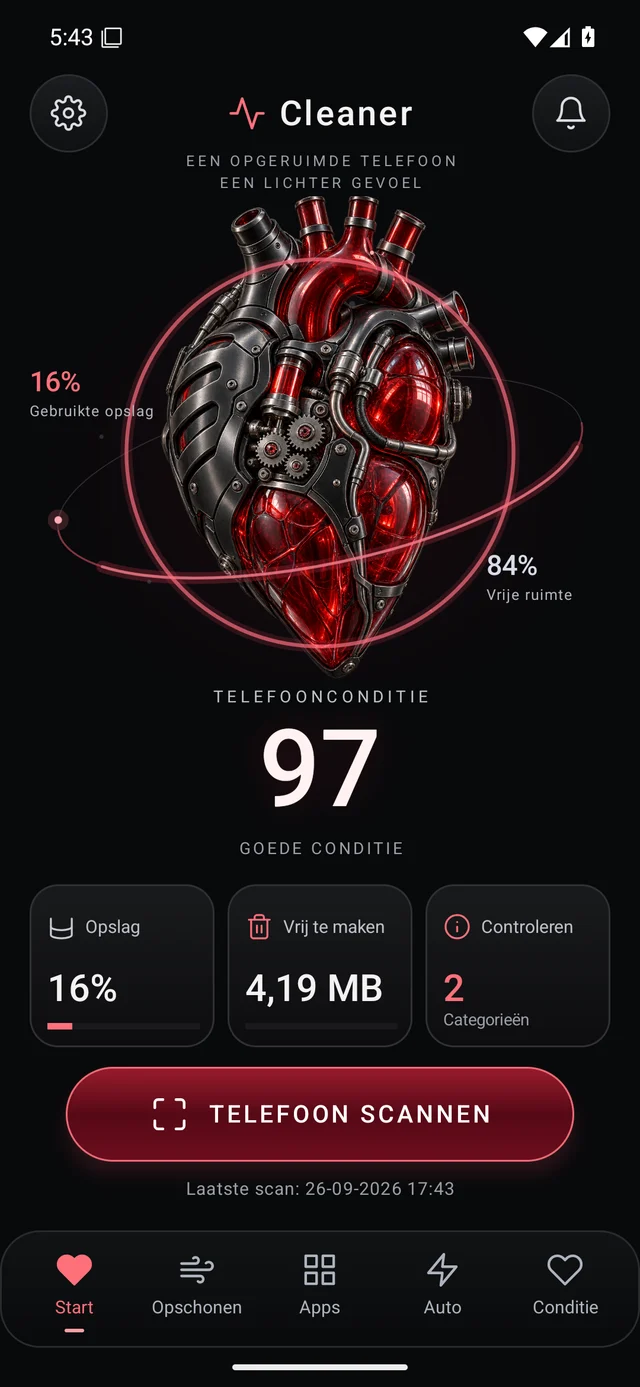Go to the Auto tab

click(x=442, y=1288)
